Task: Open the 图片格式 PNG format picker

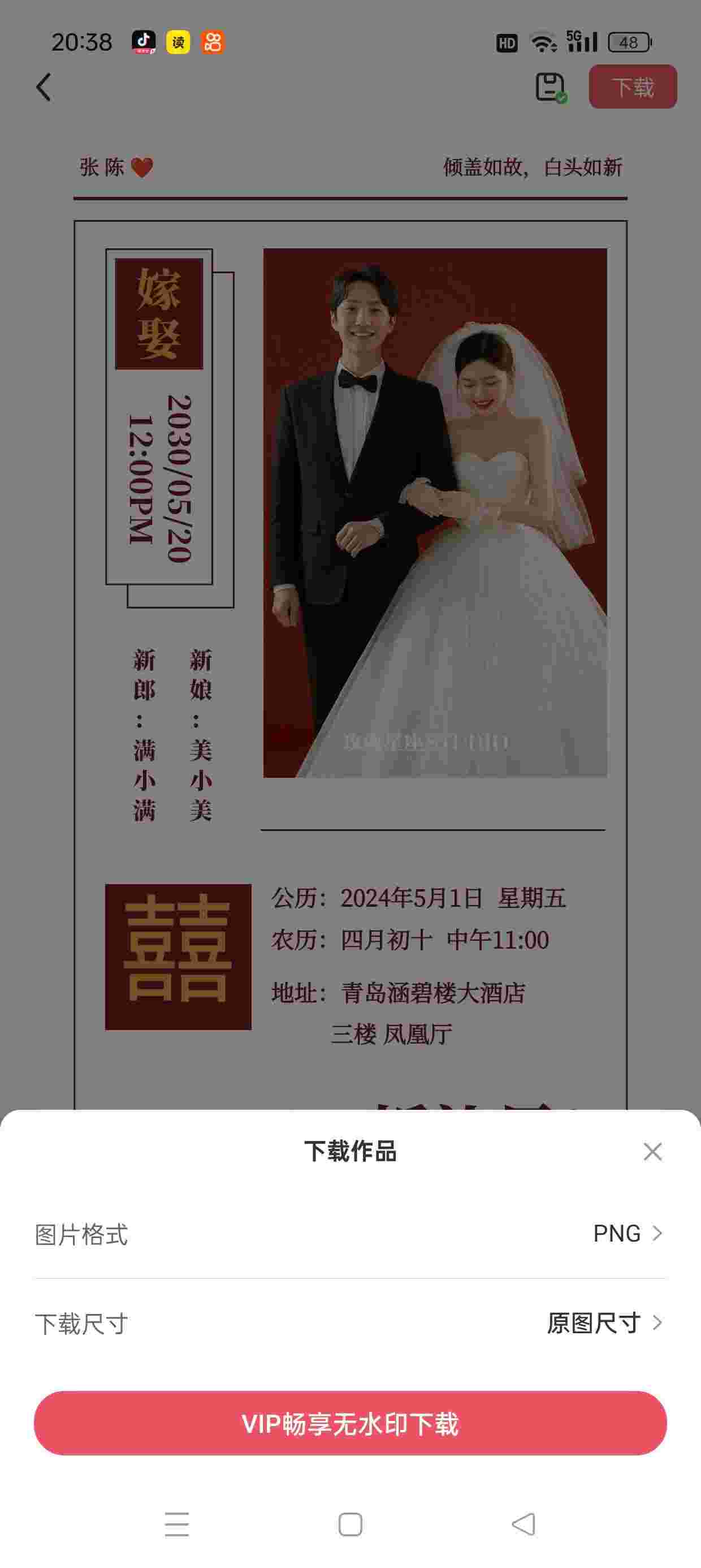Action: point(627,1234)
